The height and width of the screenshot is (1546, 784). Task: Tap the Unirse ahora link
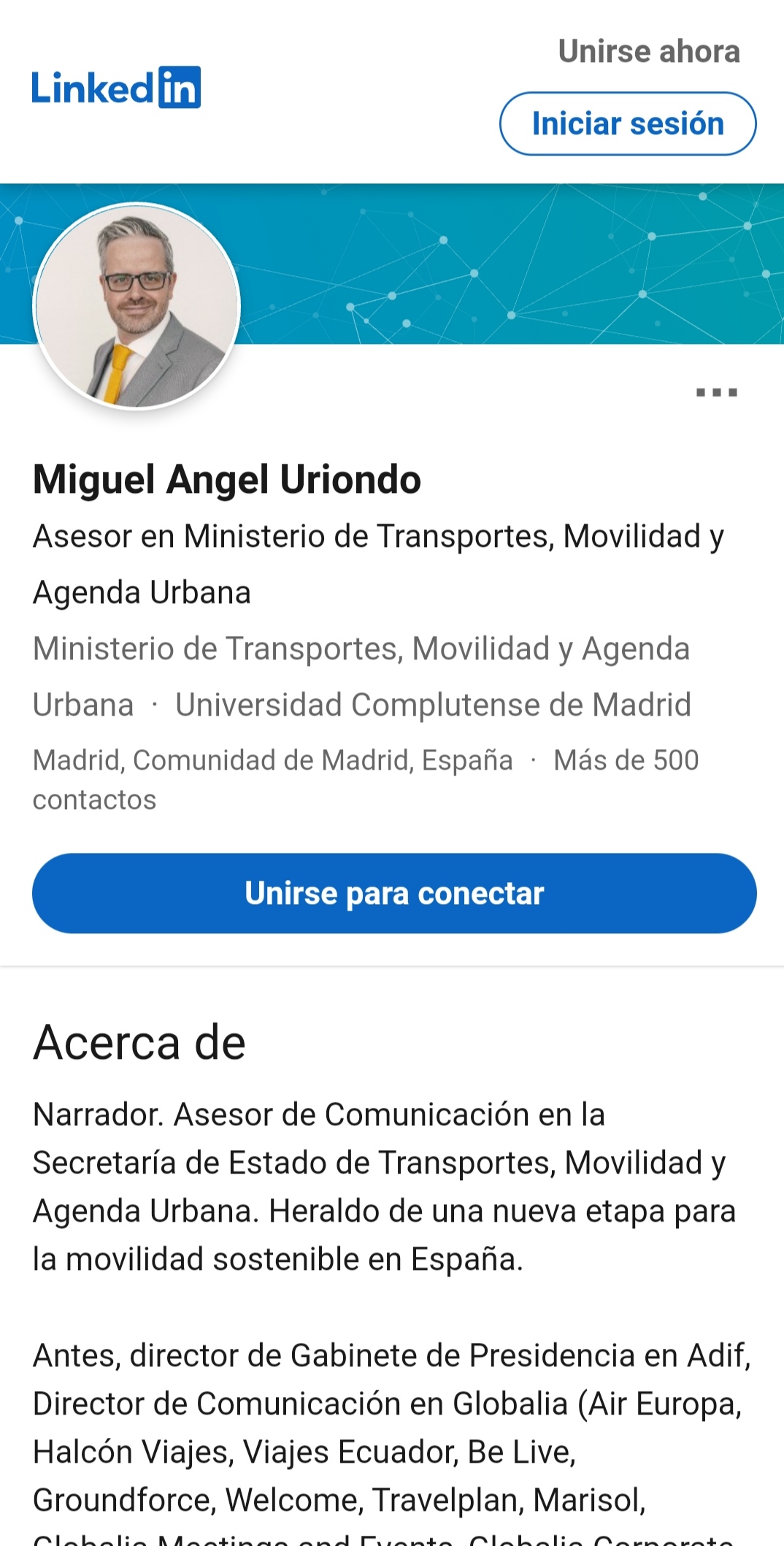click(x=649, y=52)
